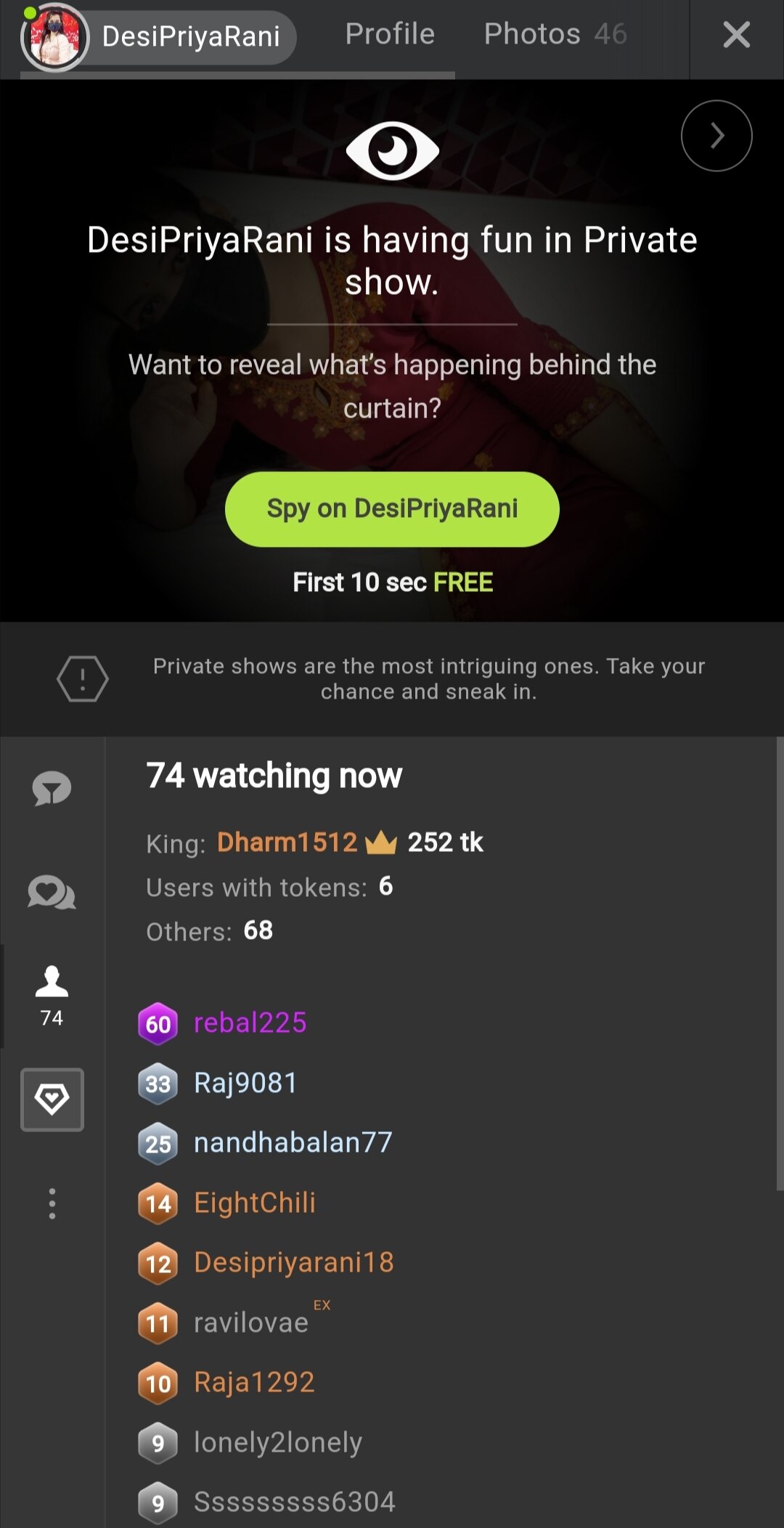View user ravilovae
This screenshot has width=784, height=1528.
coord(251,1322)
